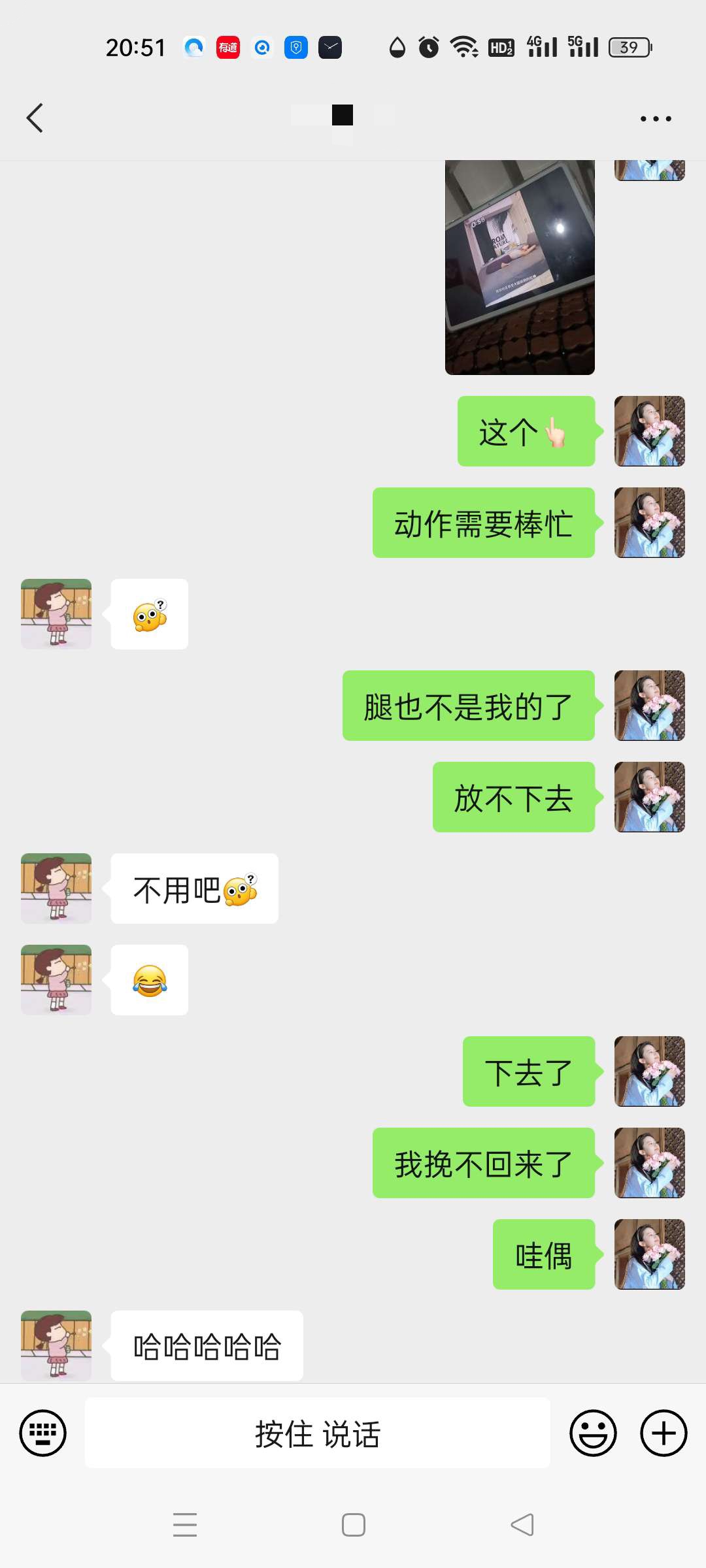
Task: Open the emoji sticker panel
Action: 593,1433
